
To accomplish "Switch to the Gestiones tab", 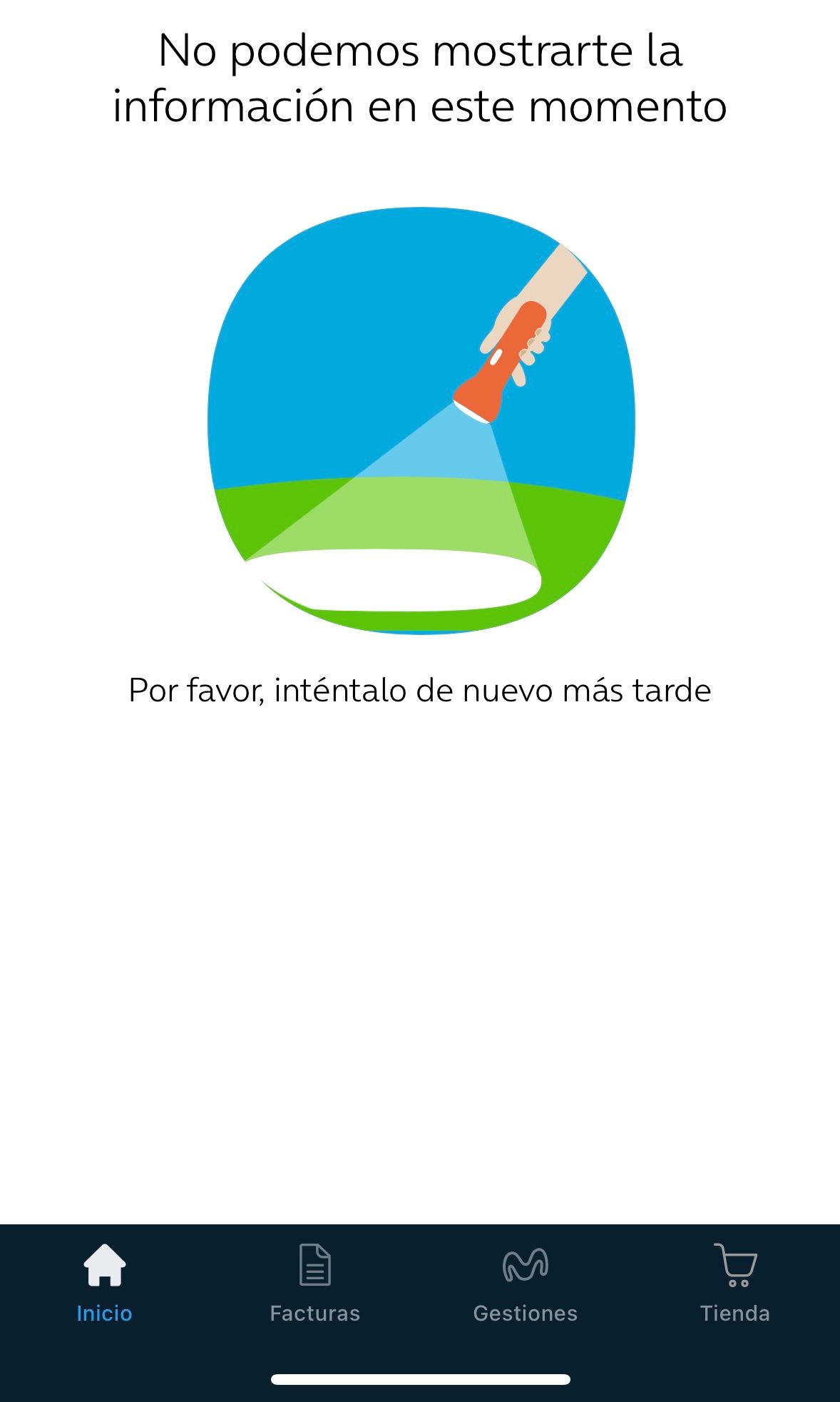I will point(525,1283).
